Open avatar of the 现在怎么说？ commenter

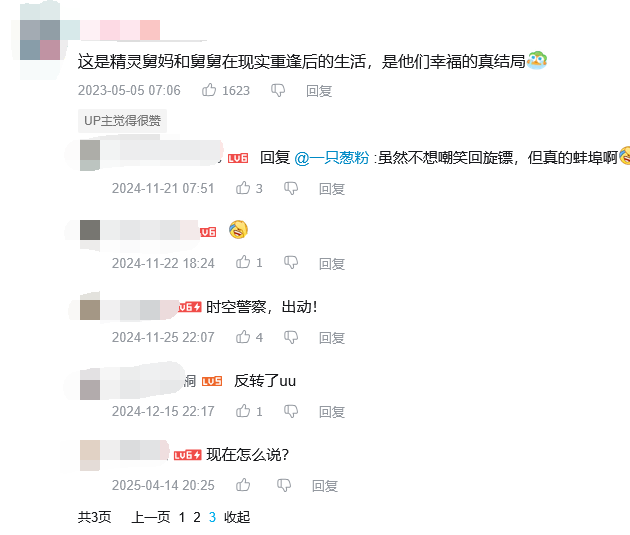click(90, 455)
